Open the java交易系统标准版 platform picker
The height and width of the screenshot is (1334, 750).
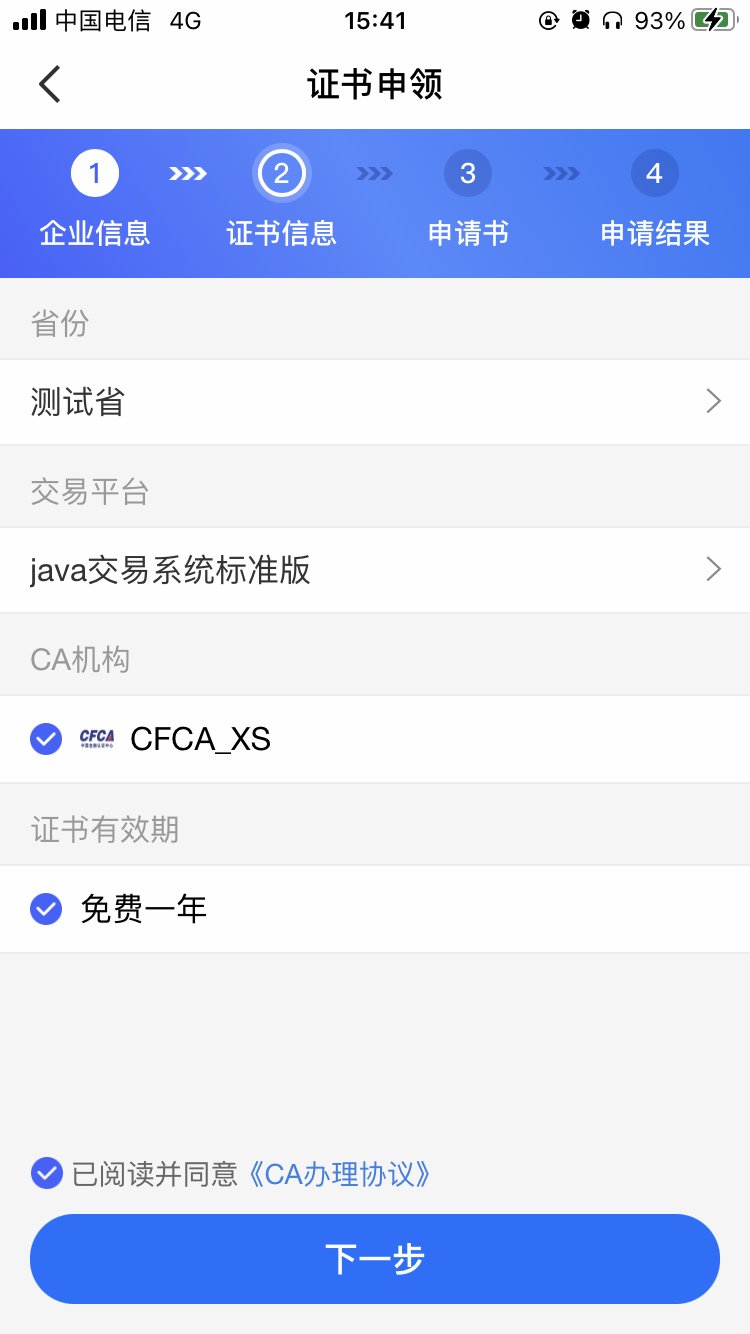(x=375, y=570)
